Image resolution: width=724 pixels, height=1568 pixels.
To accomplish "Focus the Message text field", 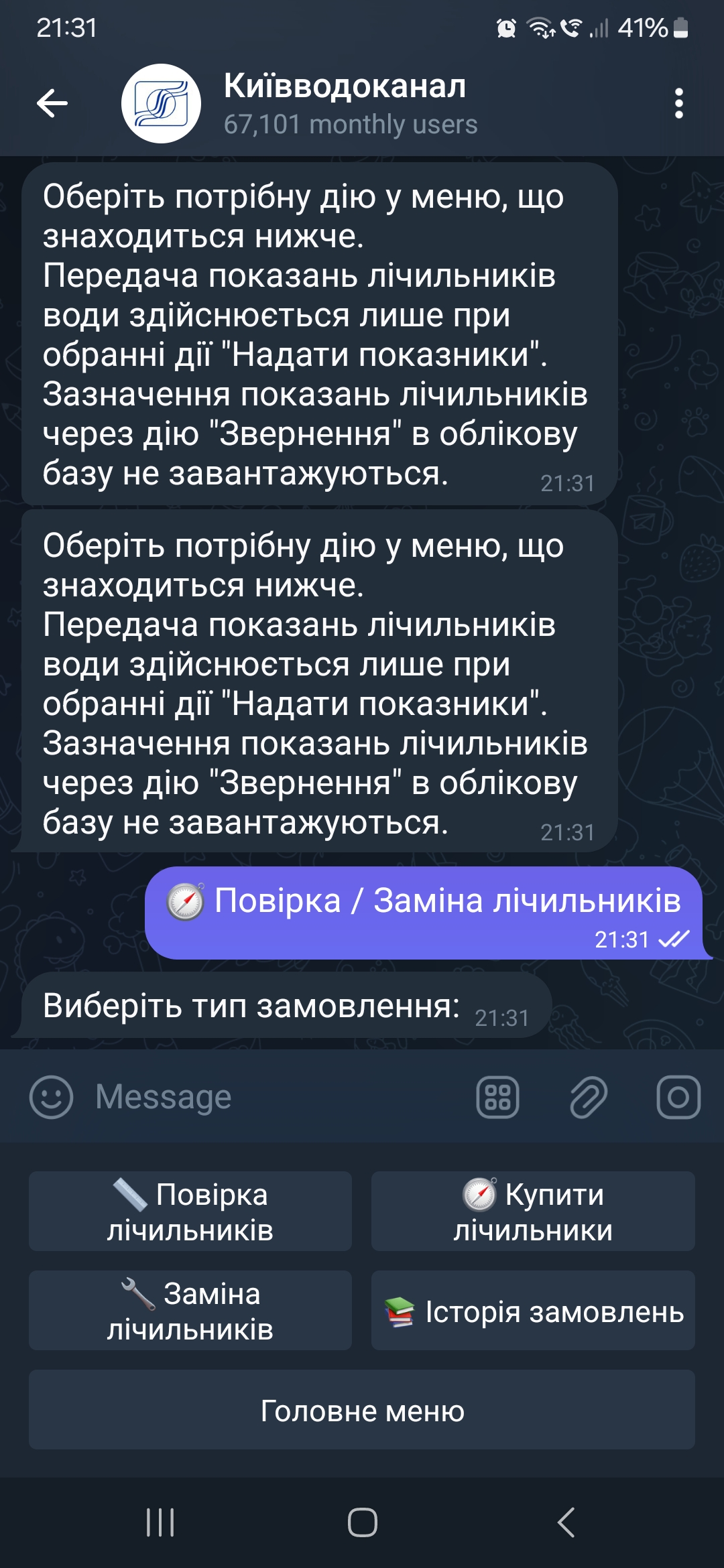I will click(x=268, y=1098).
